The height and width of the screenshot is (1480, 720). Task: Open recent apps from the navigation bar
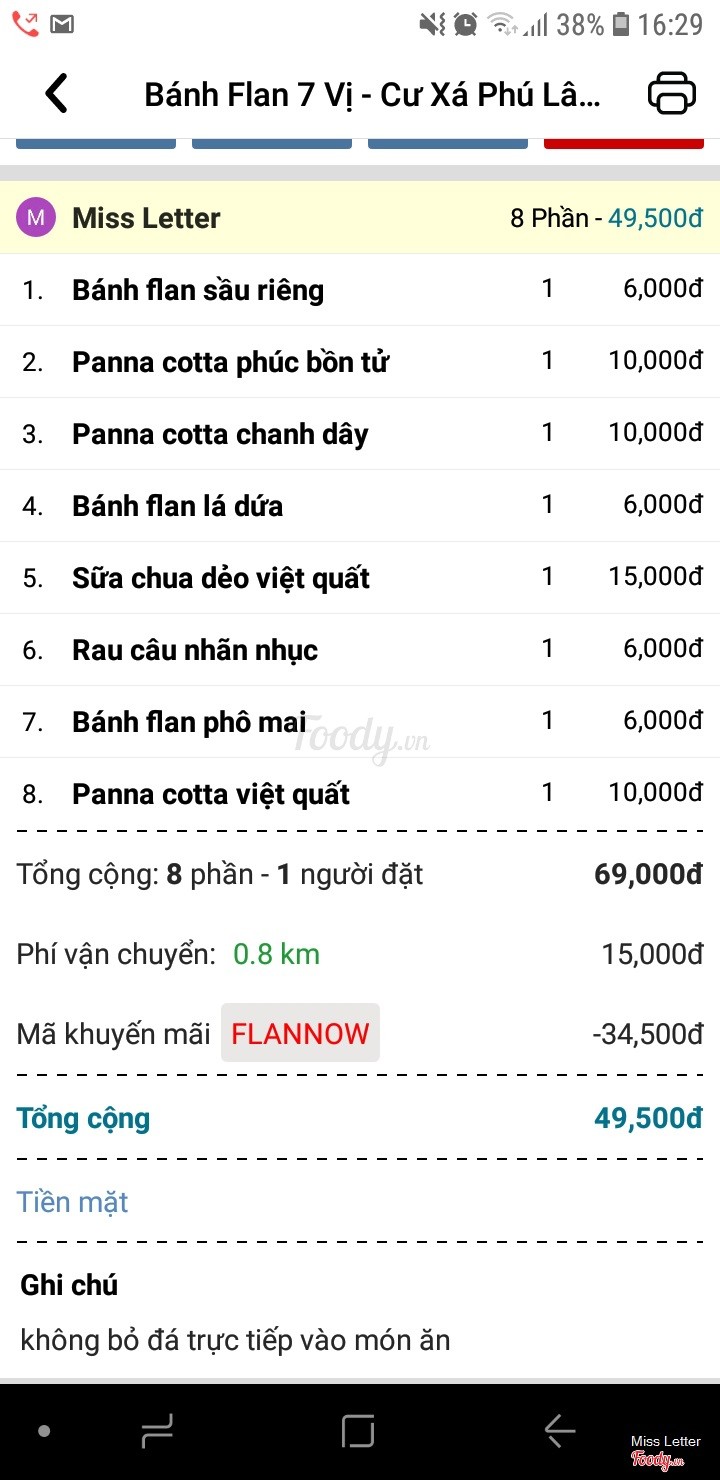coord(157,1431)
